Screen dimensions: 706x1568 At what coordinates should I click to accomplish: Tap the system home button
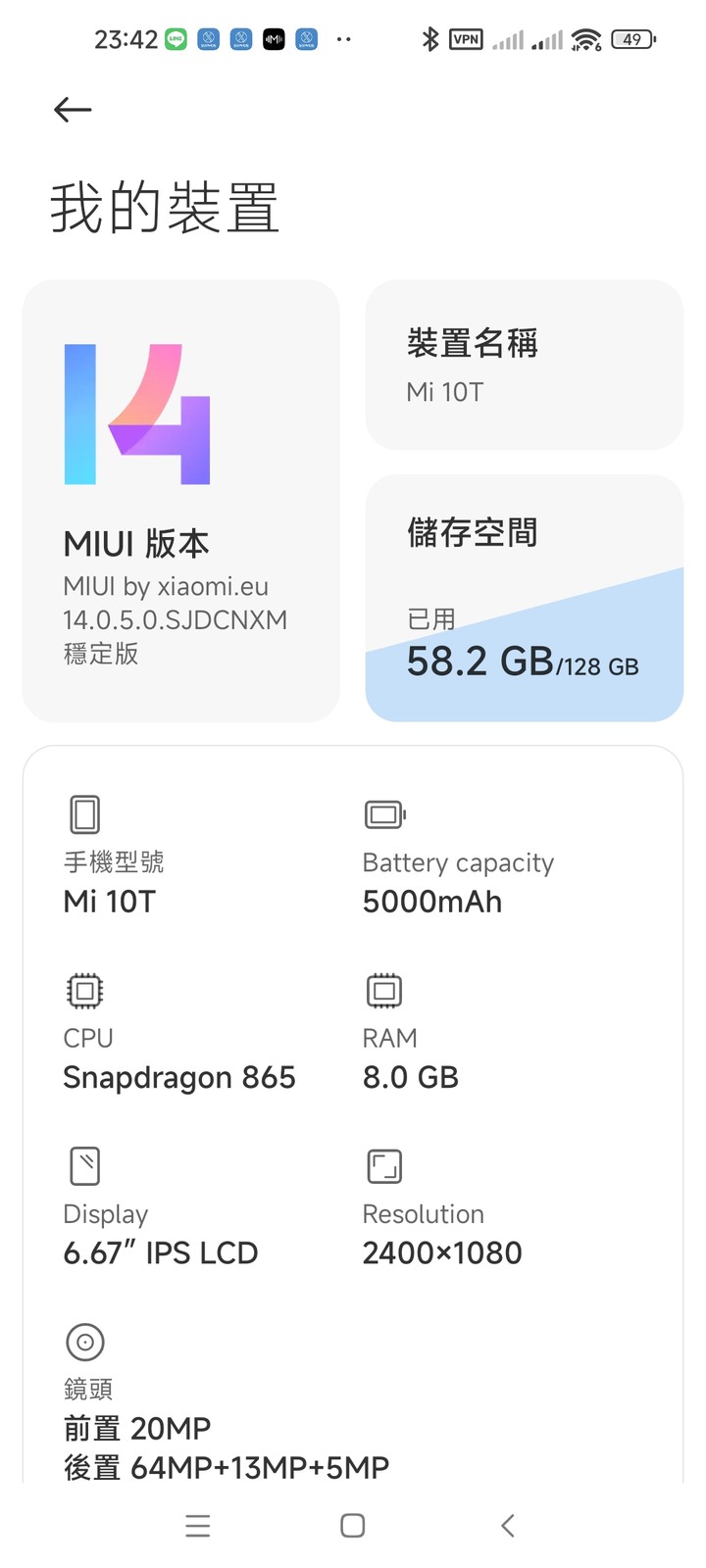(353, 1525)
